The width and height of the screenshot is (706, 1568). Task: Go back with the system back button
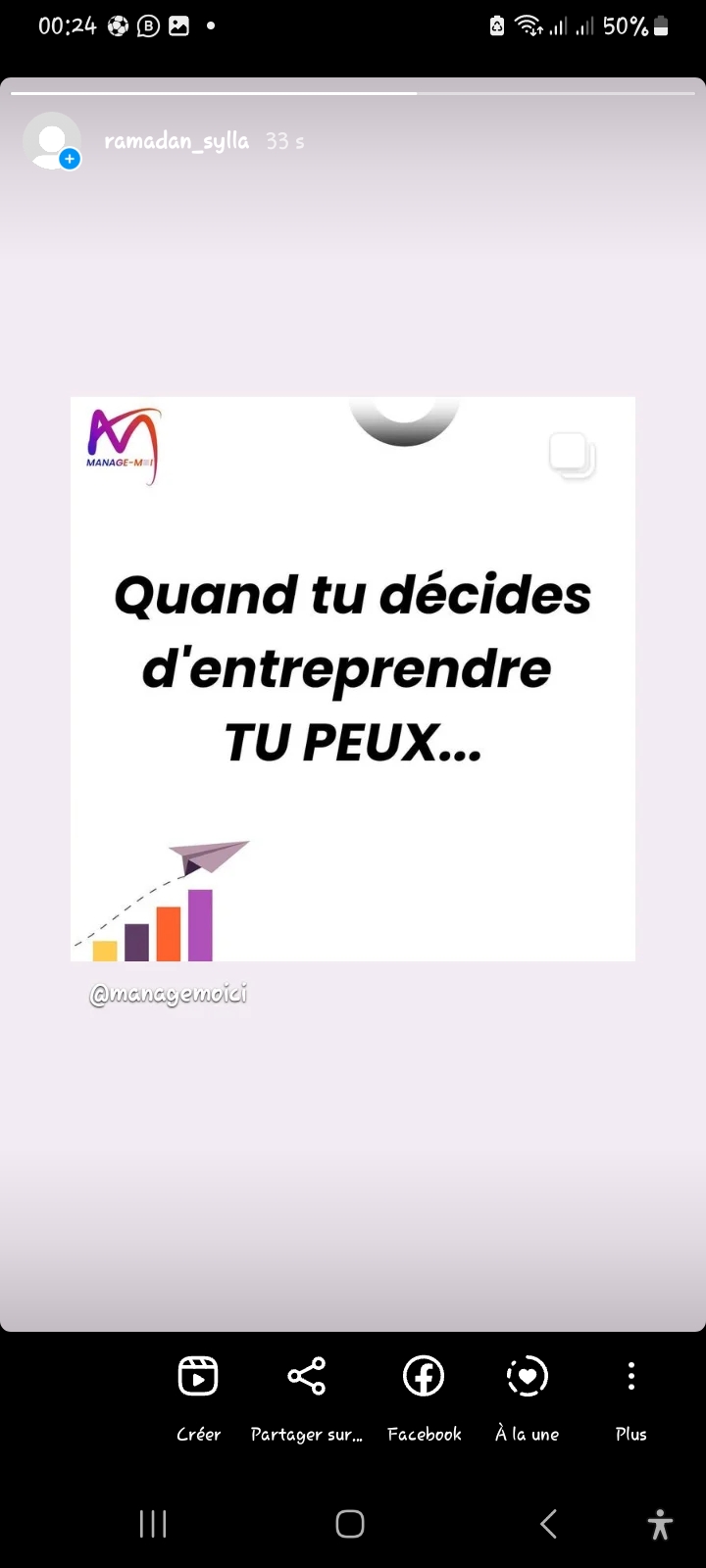[x=548, y=1524]
